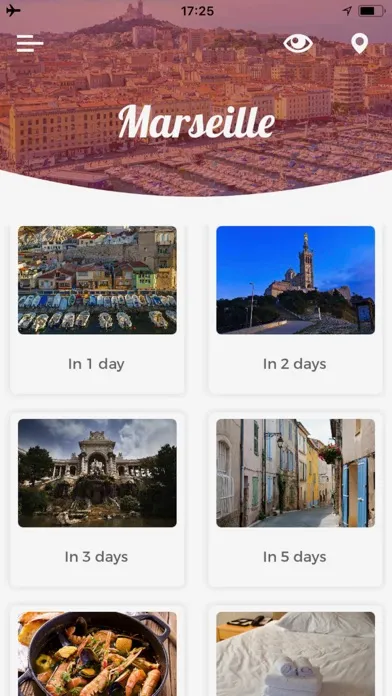The width and height of the screenshot is (392, 696).
Task: Open the In 1 day itinerary
Action: [x=97, y=309]
